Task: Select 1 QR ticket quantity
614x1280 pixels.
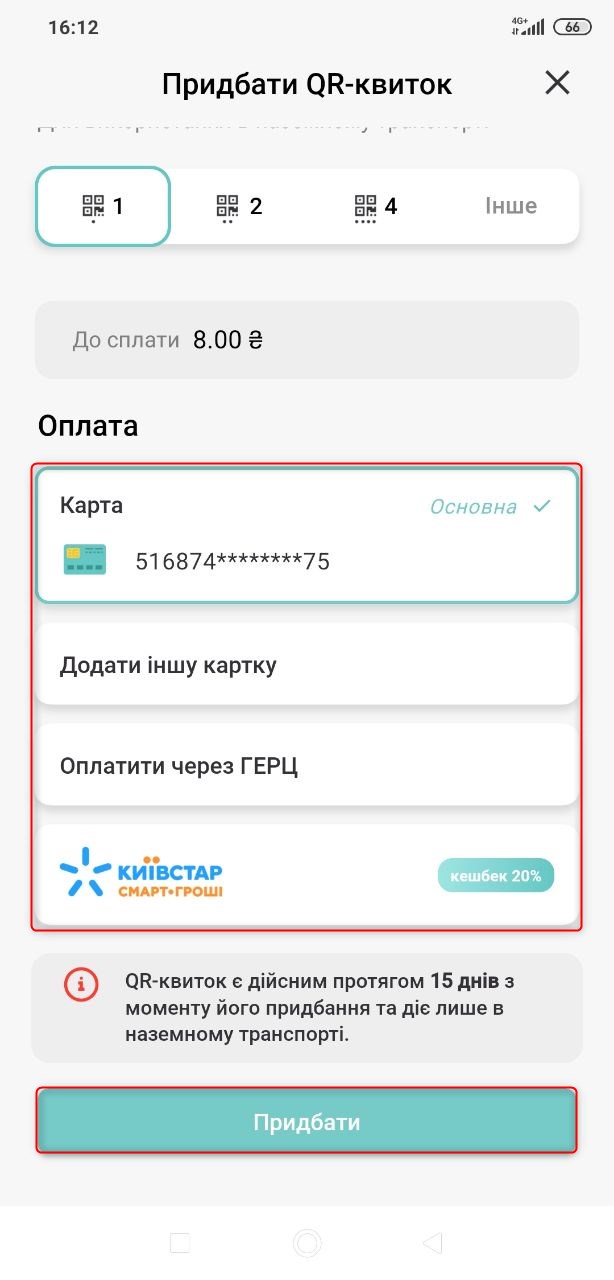Action: coord(104,206)
